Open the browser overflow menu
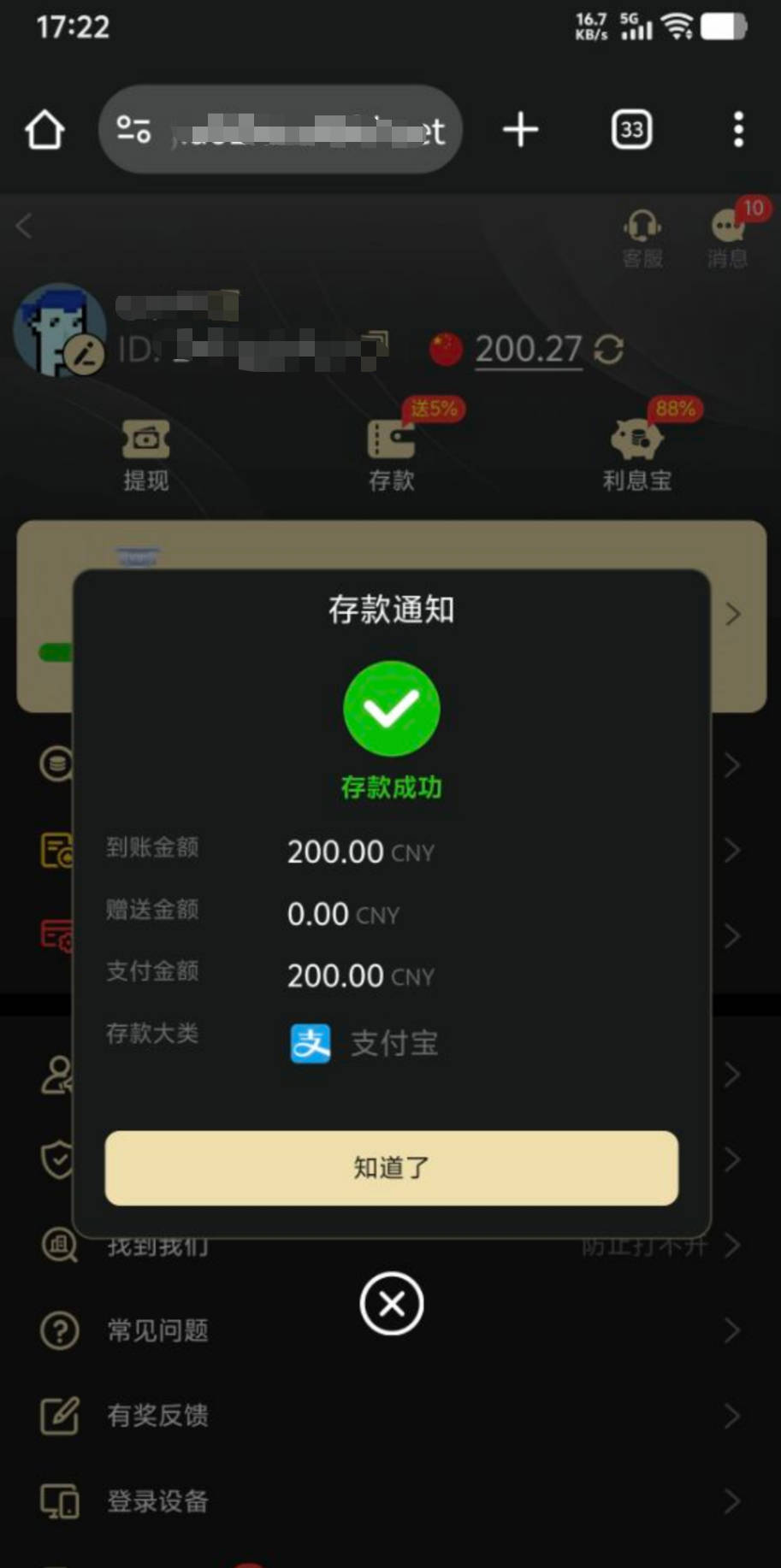 click(738, 131)
